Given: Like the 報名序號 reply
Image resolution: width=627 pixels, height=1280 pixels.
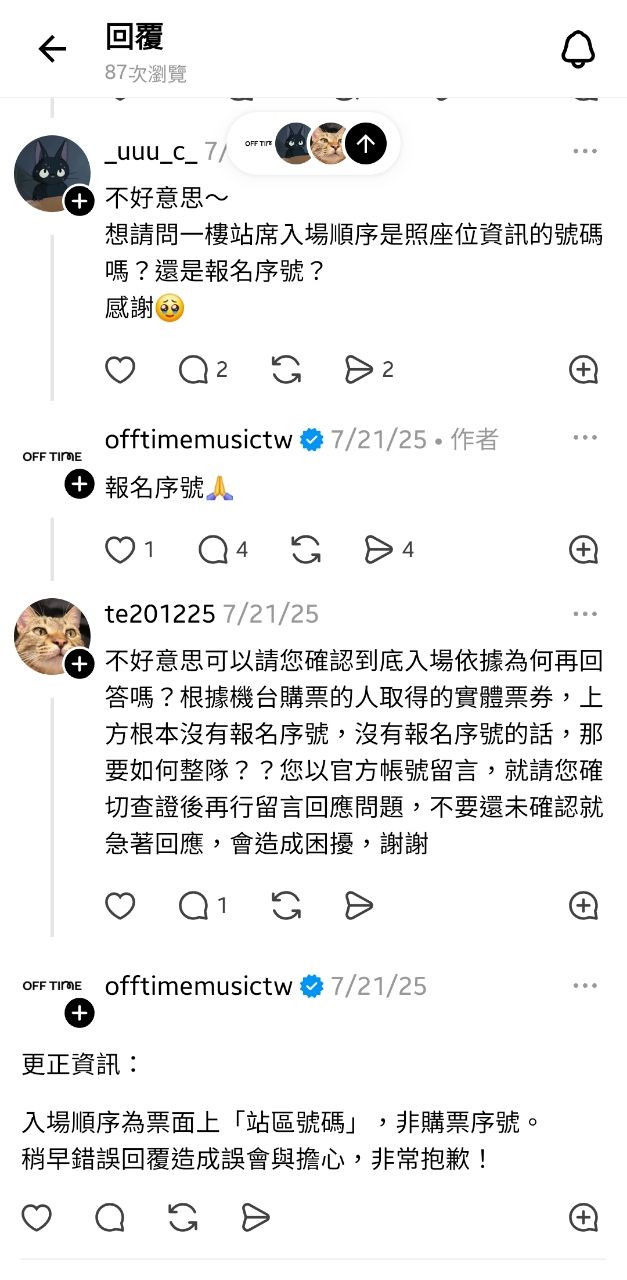Looking at the screenshot, I should [x=120, y=549].
